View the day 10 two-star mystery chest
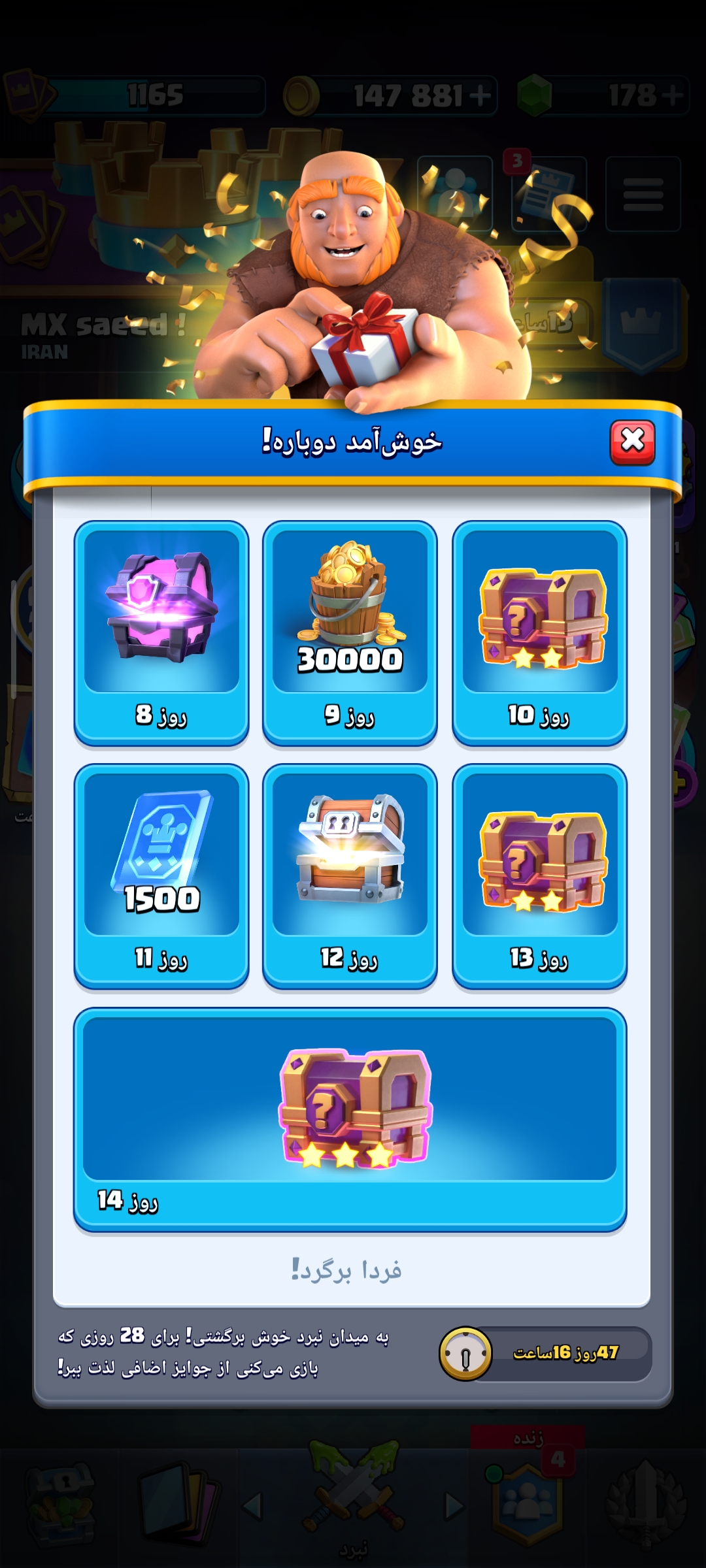Viewport: 706px width, 1568px height. [539, 633]
